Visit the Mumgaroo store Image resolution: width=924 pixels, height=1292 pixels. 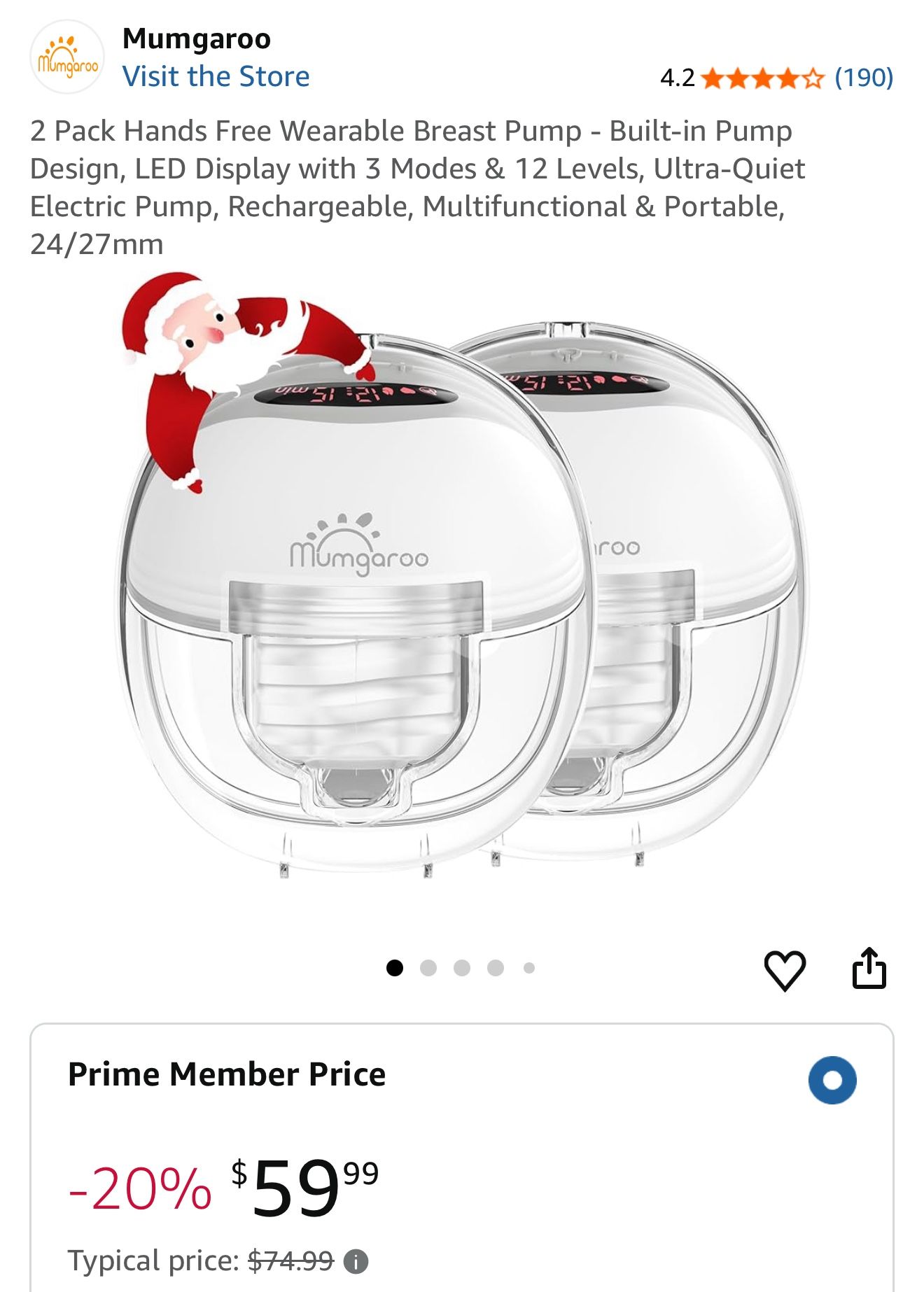pos(216,76)
